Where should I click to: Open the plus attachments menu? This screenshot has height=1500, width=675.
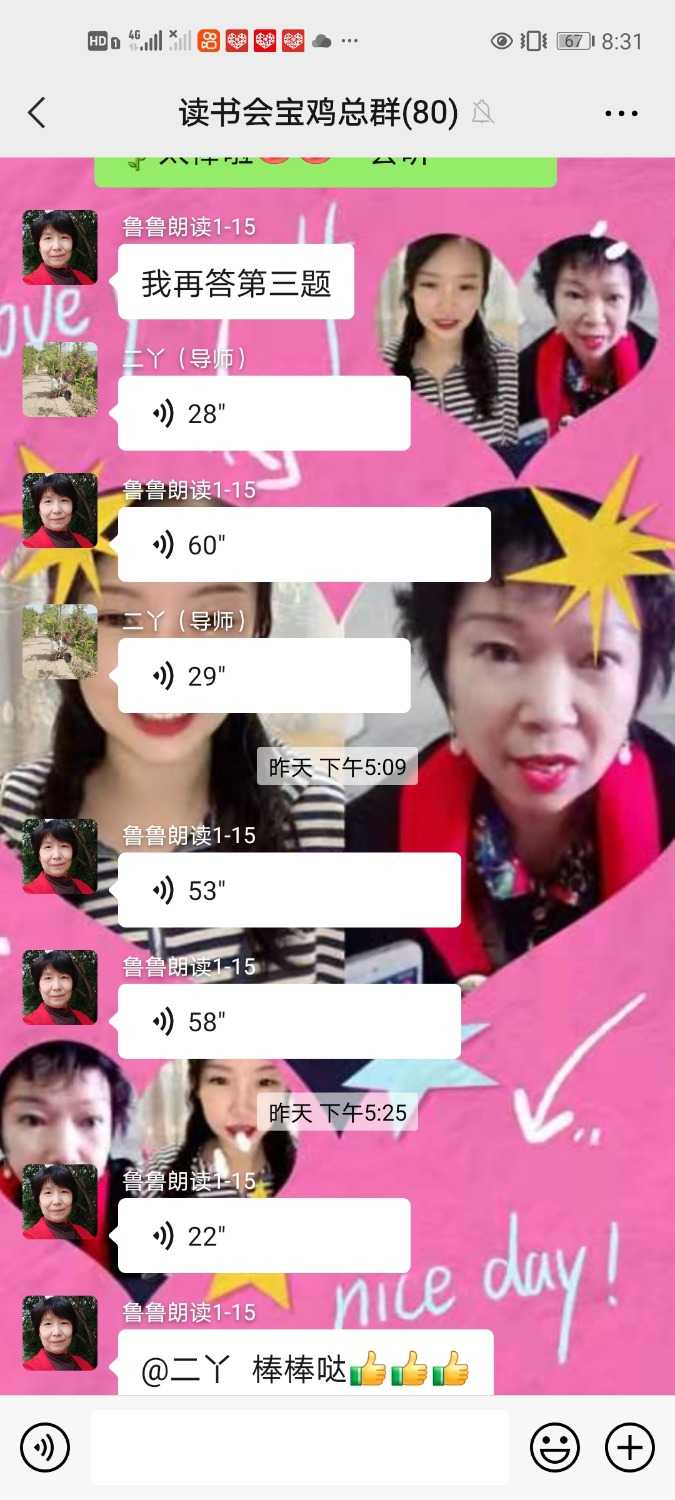(630, 1447)
